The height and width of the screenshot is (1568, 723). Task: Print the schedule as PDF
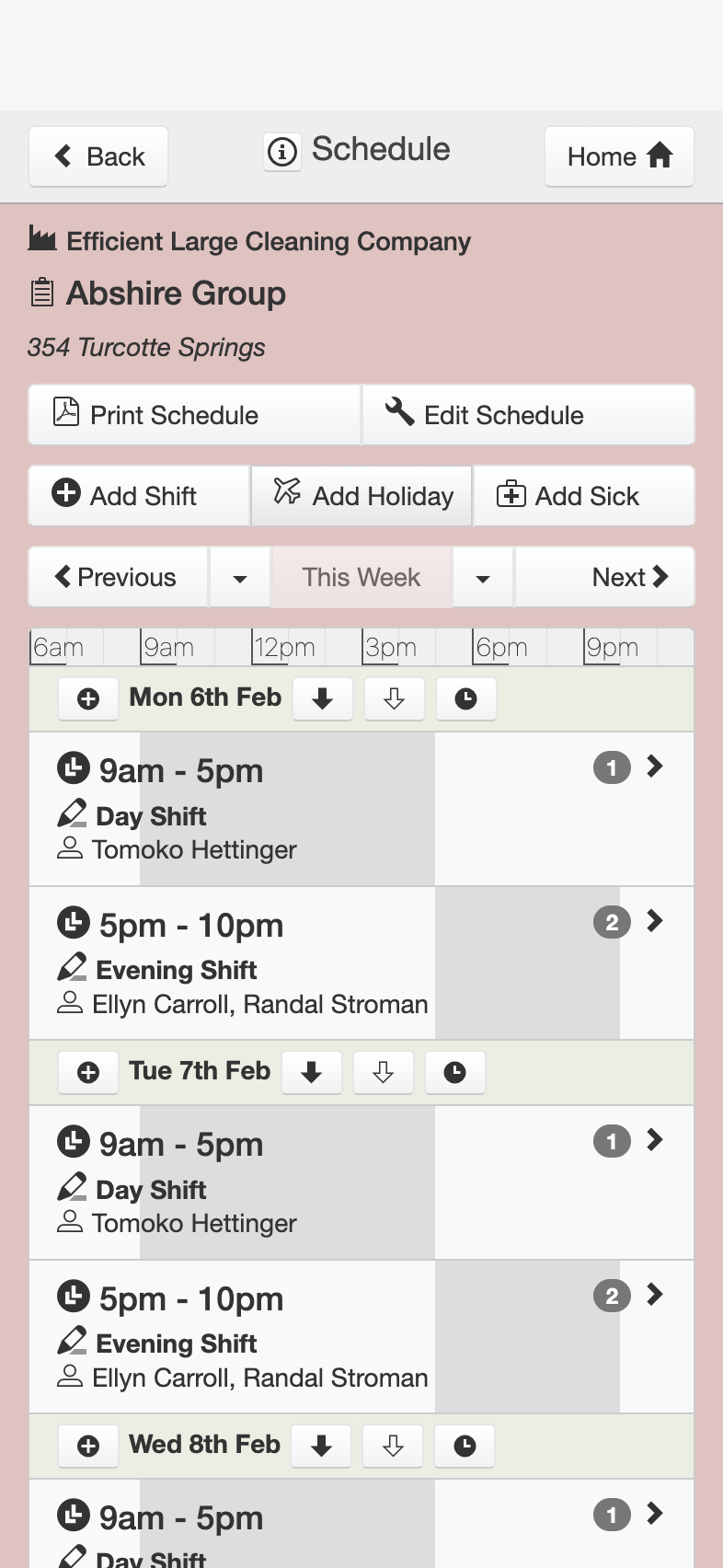click(x=194, y=415)
